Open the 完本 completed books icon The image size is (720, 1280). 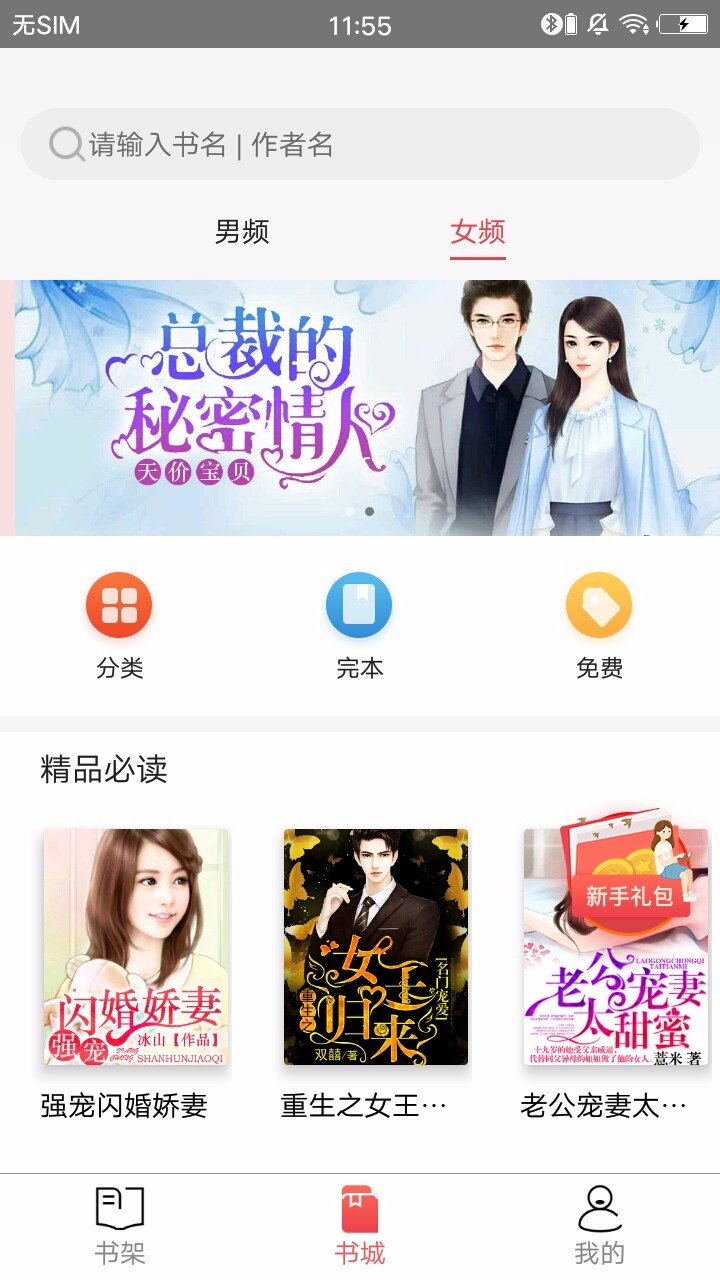click(360, 605)
